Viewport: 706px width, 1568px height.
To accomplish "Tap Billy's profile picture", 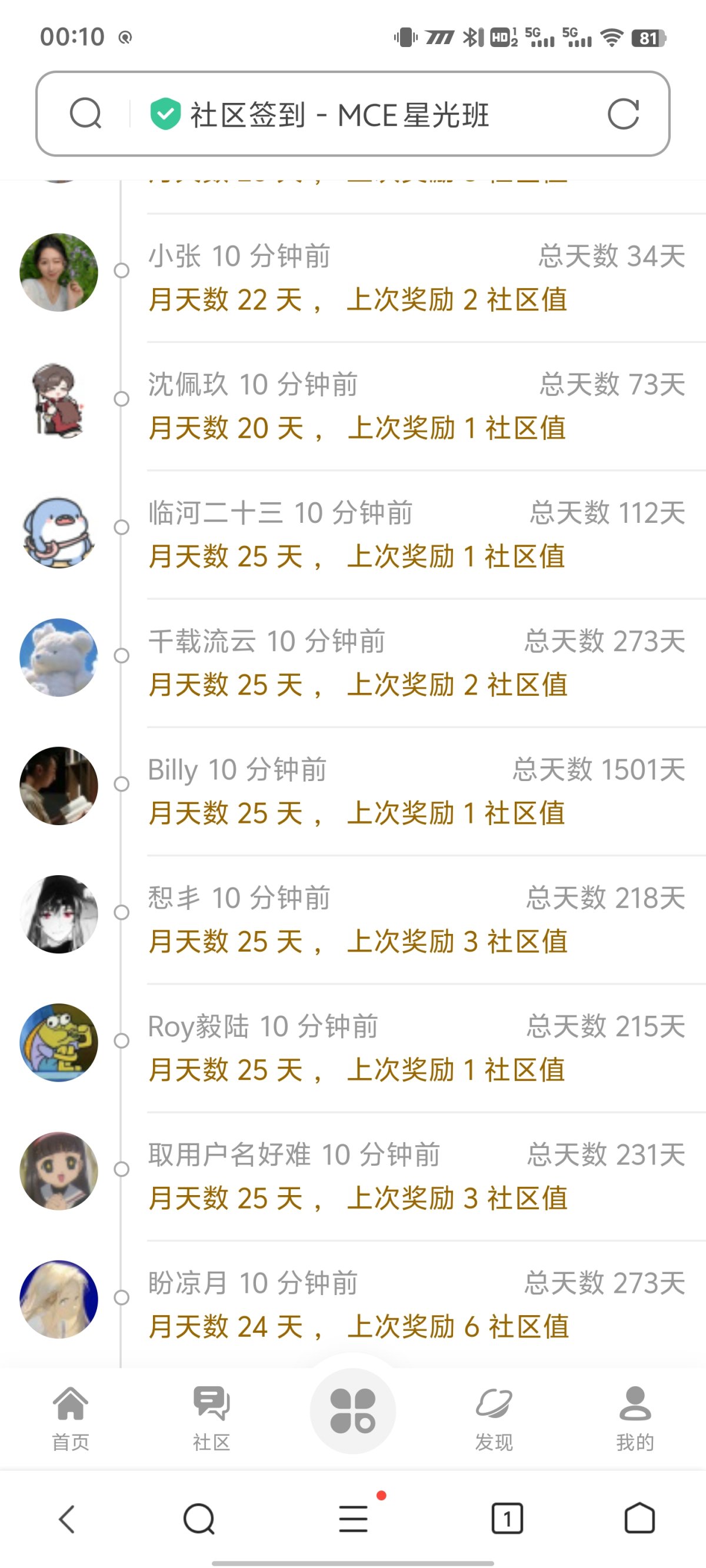I will (x=59, y=785).
